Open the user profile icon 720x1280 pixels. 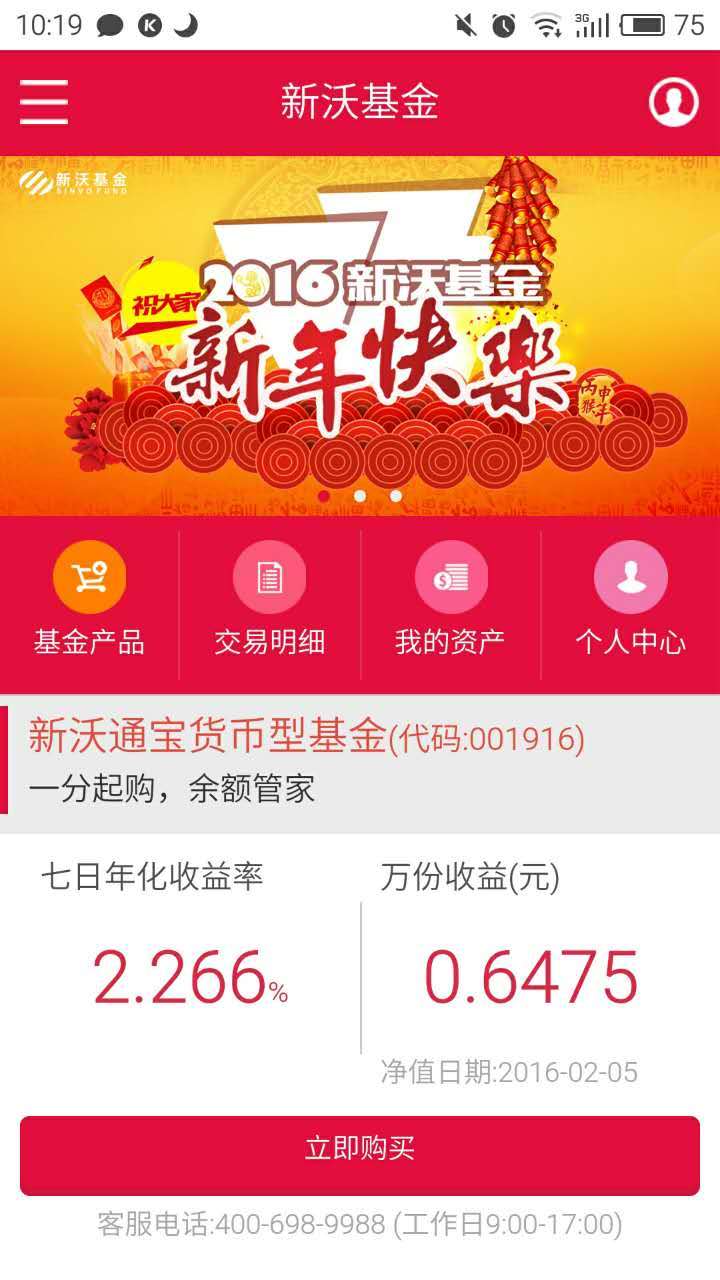[x=673, y=102]
